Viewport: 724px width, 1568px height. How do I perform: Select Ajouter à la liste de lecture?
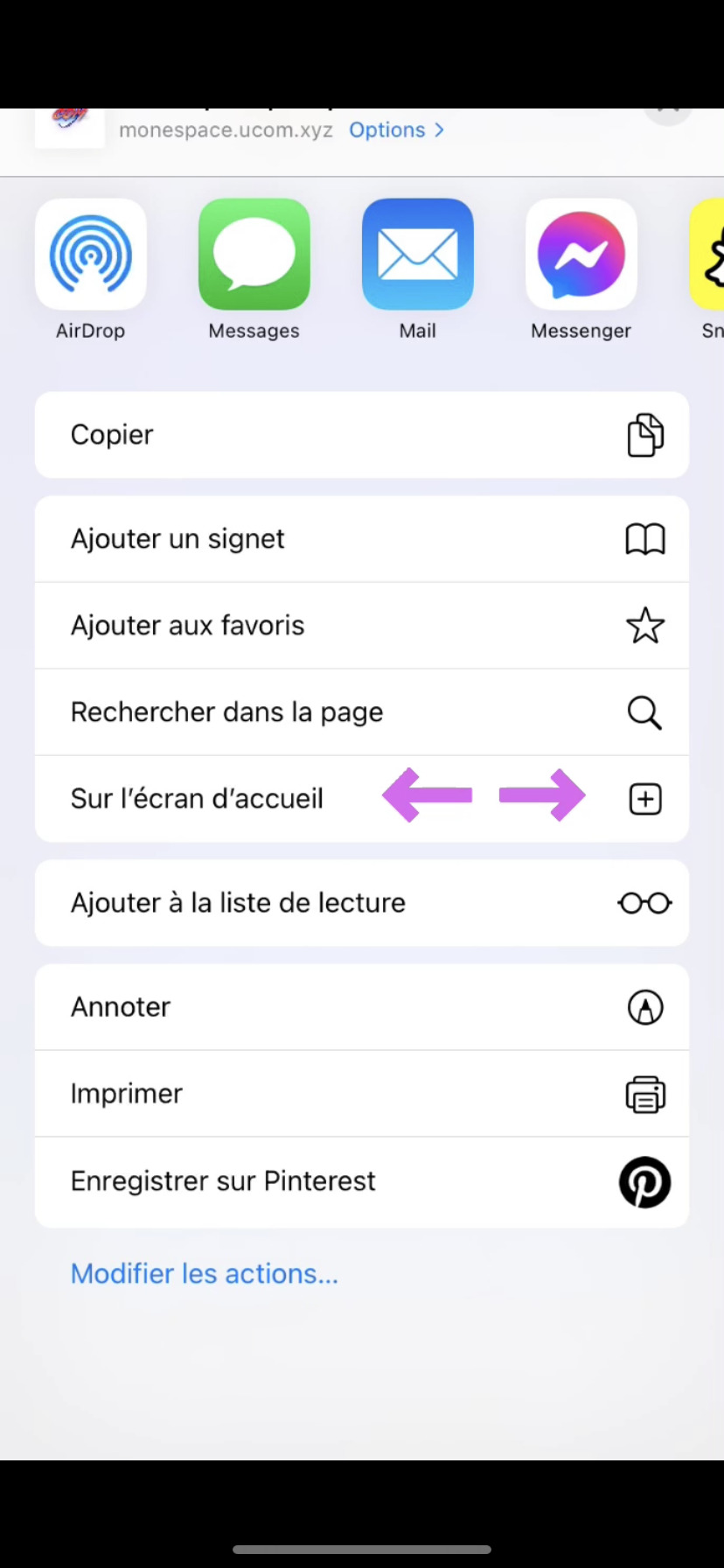click(x=362, y=903)
